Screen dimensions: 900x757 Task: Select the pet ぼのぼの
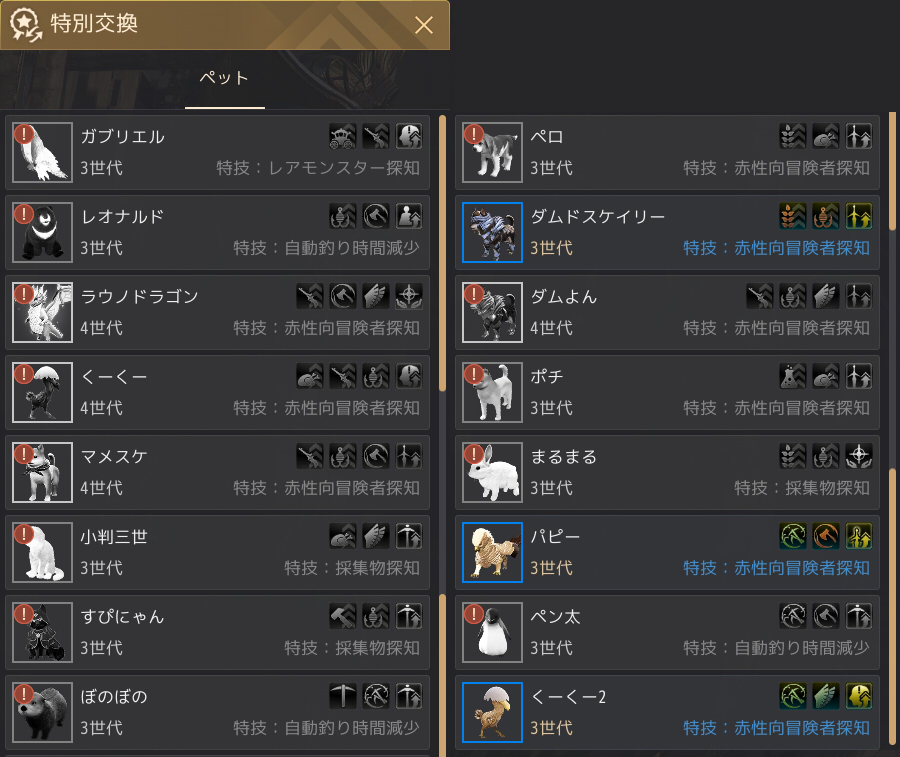pyautogui.click(x=218, y=712)
